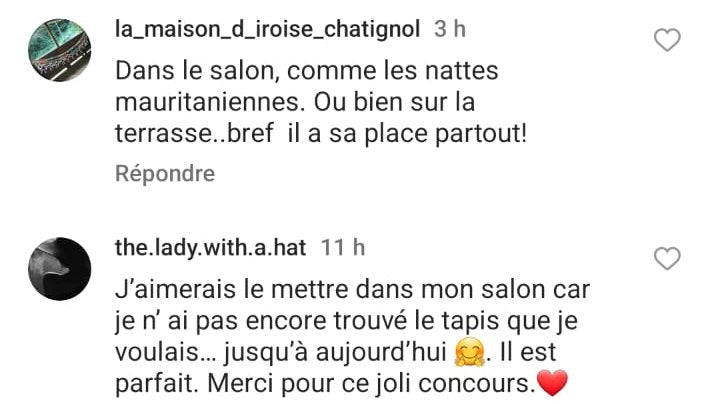Open the.lady.with.a.hat's profile picture
This screenshot has width=720, height=404.
pos(60,268)
